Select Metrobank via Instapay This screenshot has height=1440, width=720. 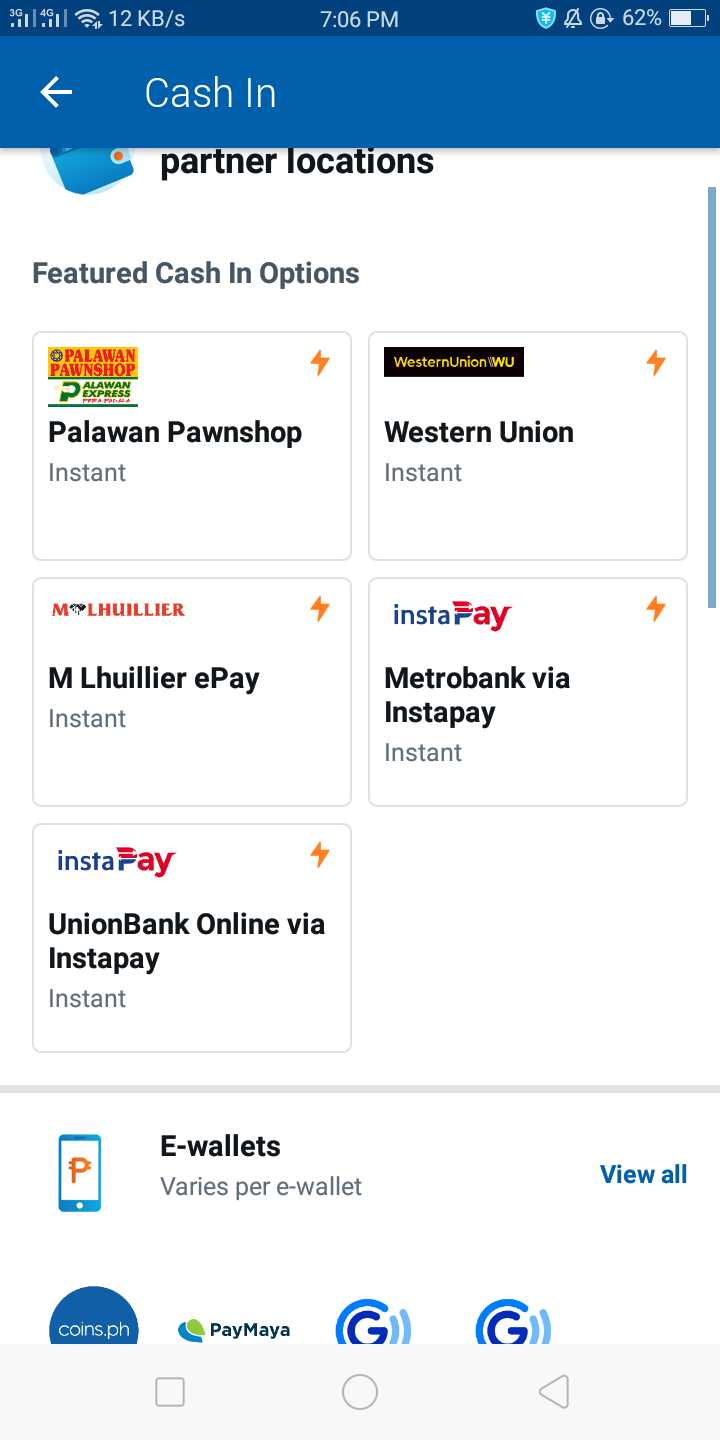pyautogui.click(x=528, y=692)
